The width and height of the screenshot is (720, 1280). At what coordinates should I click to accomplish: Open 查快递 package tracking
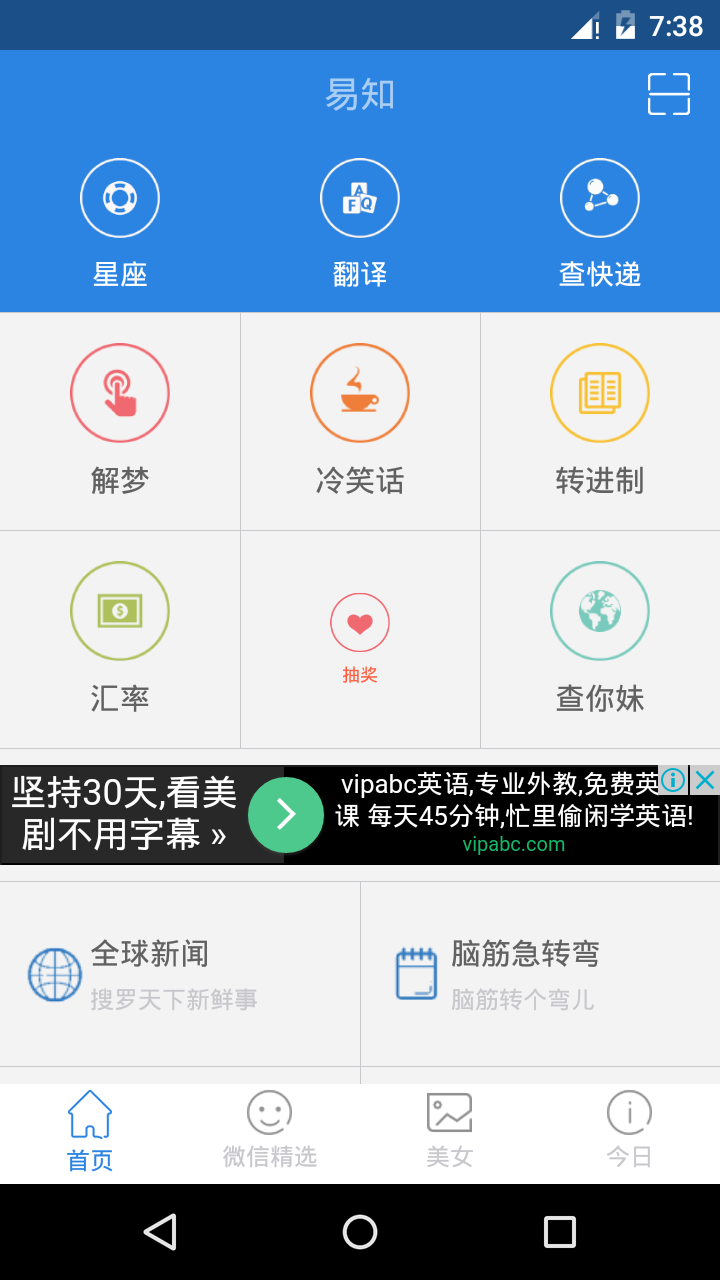tap(600, 222)
